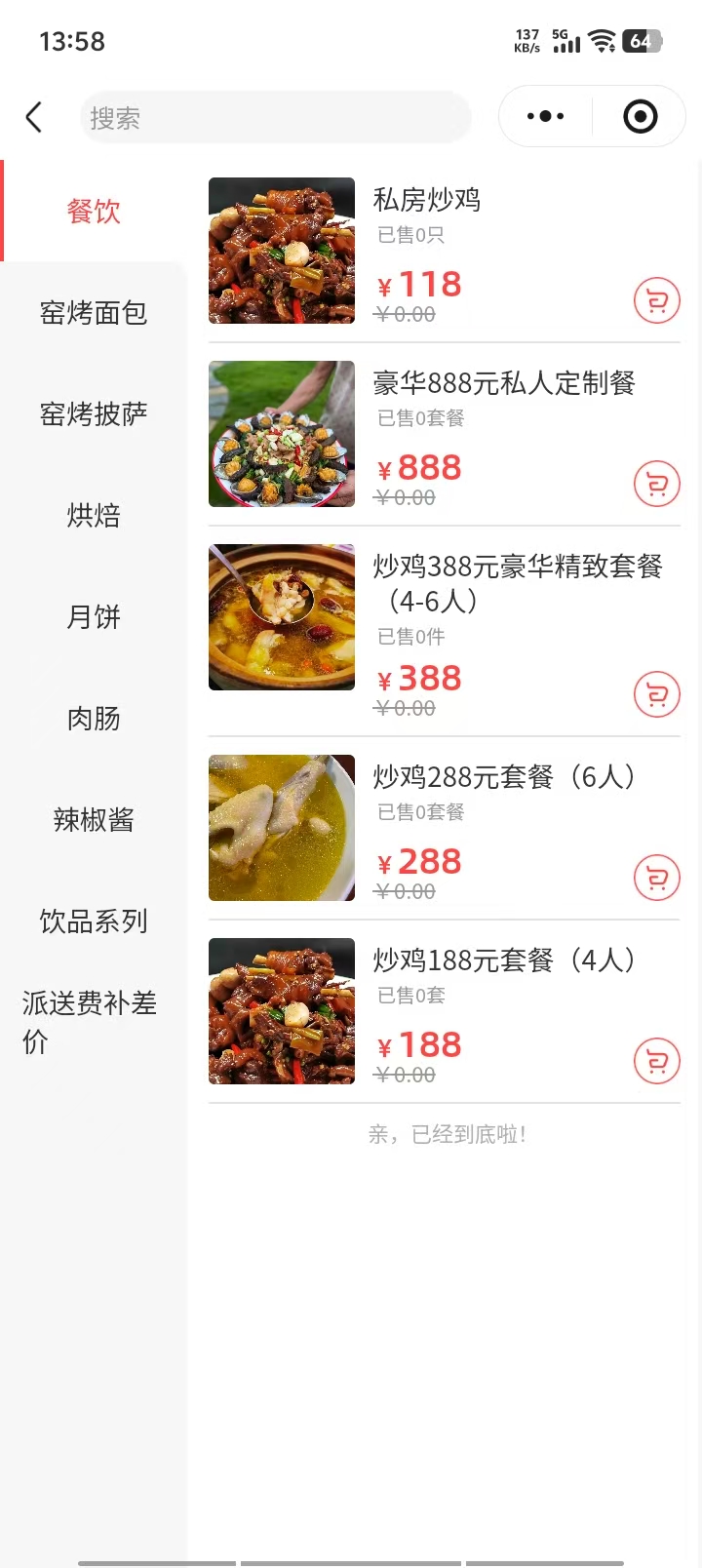
Task: Switch to the 窑烤披萨 category
Action: point(94,414)
